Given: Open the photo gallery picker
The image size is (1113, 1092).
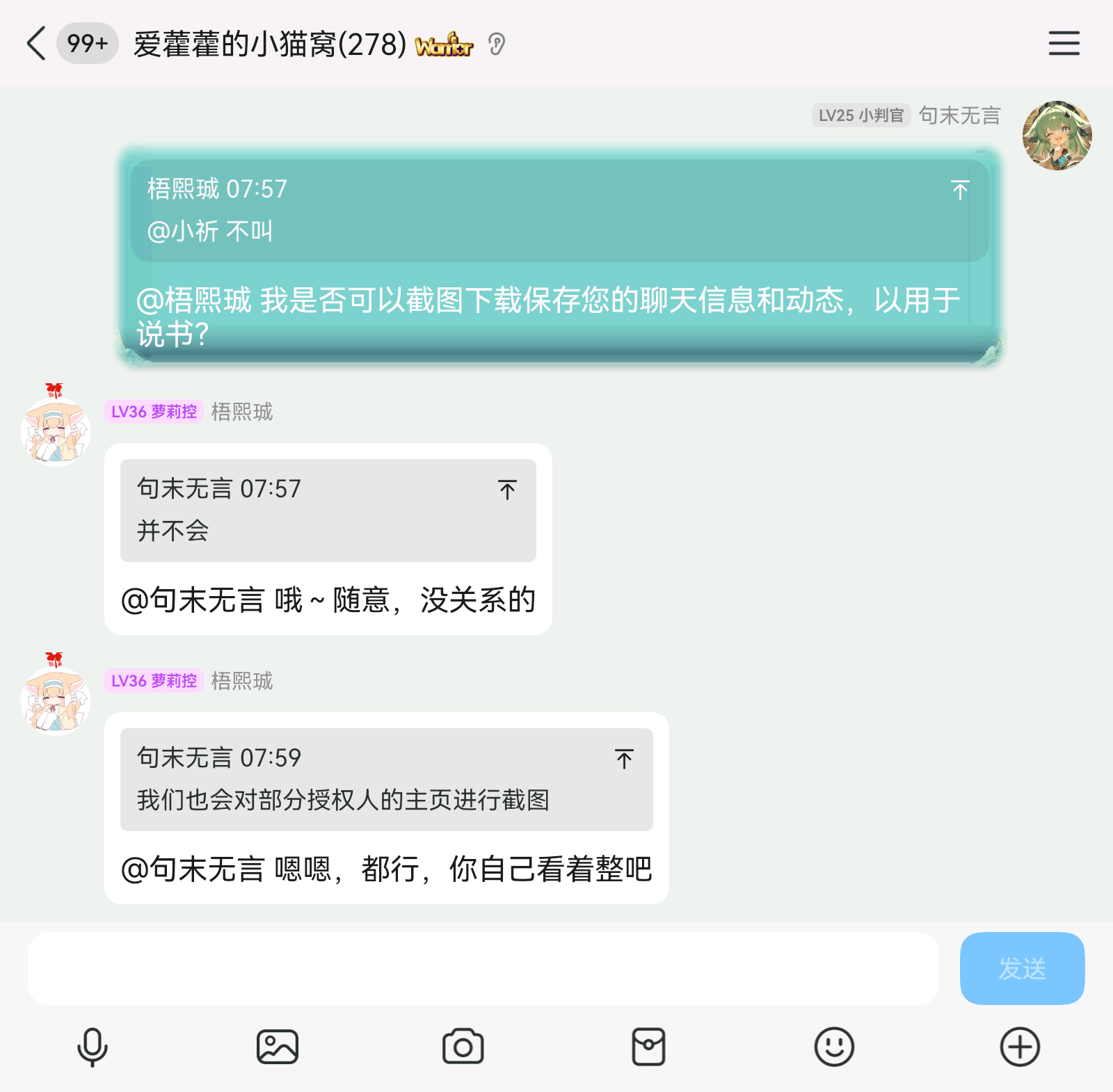Looking at the screenshot, I should click(x=278, y=1047).
